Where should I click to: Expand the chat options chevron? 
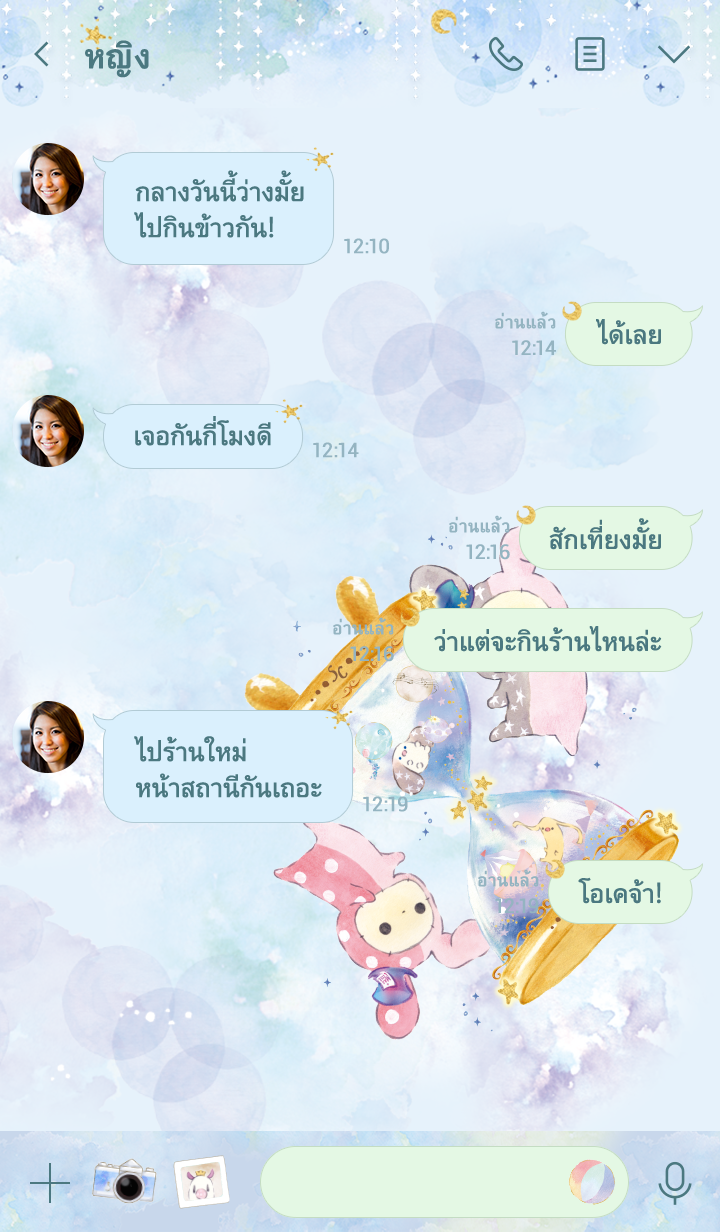coord(674,54)
